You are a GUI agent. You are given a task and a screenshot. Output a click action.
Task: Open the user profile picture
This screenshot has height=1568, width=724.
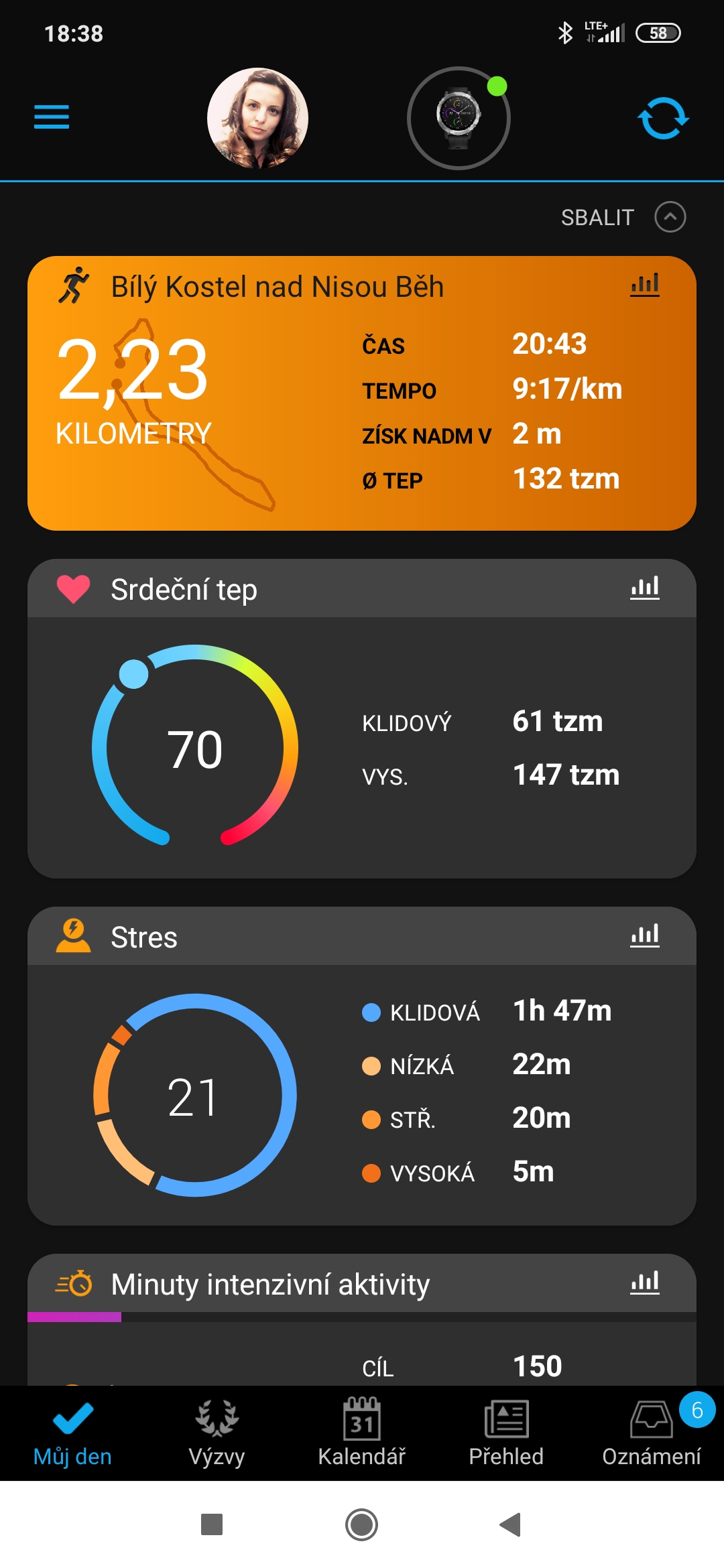tap(257, 118)
